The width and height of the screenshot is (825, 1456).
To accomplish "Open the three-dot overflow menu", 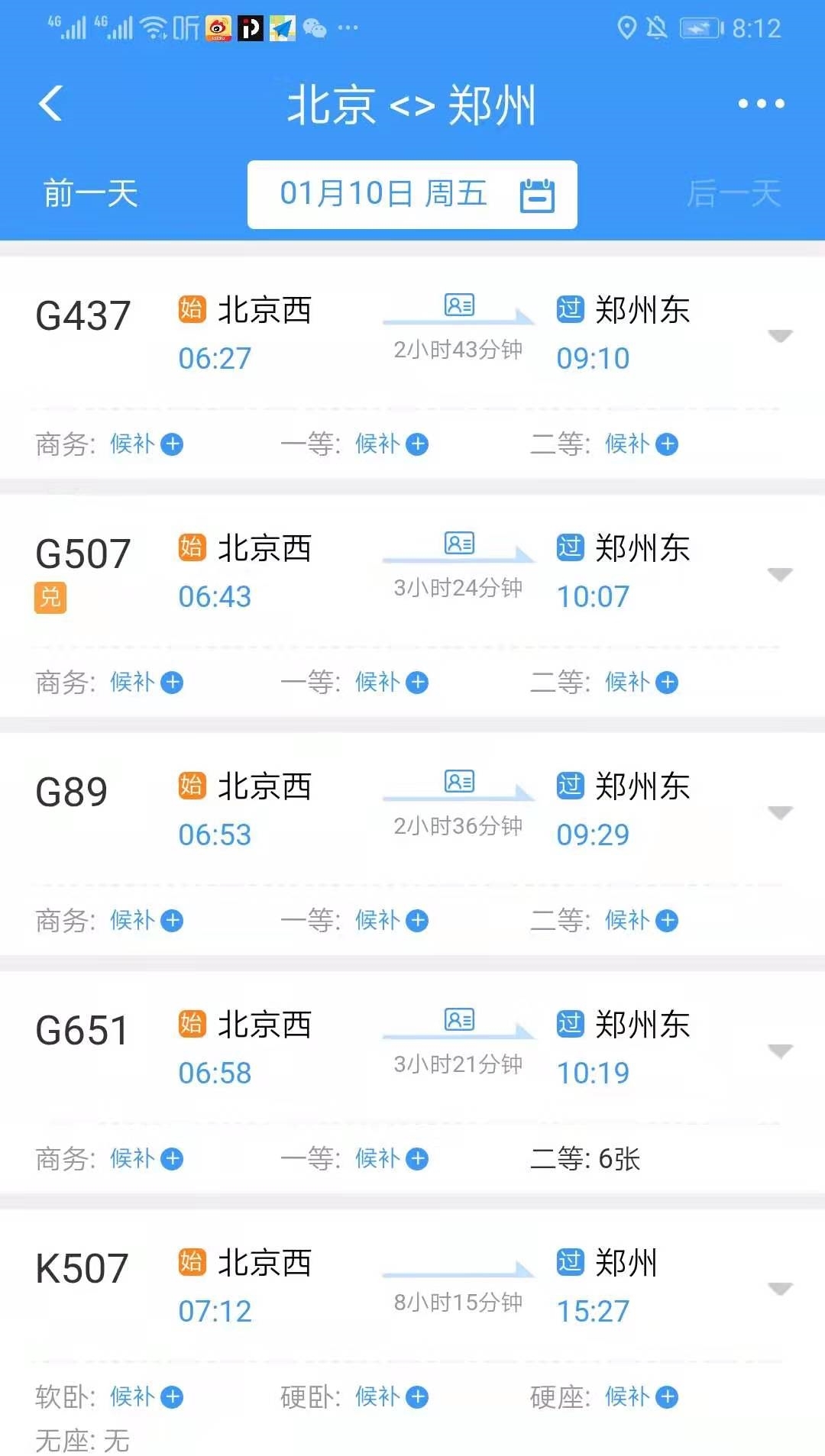I will coord(761,104).
